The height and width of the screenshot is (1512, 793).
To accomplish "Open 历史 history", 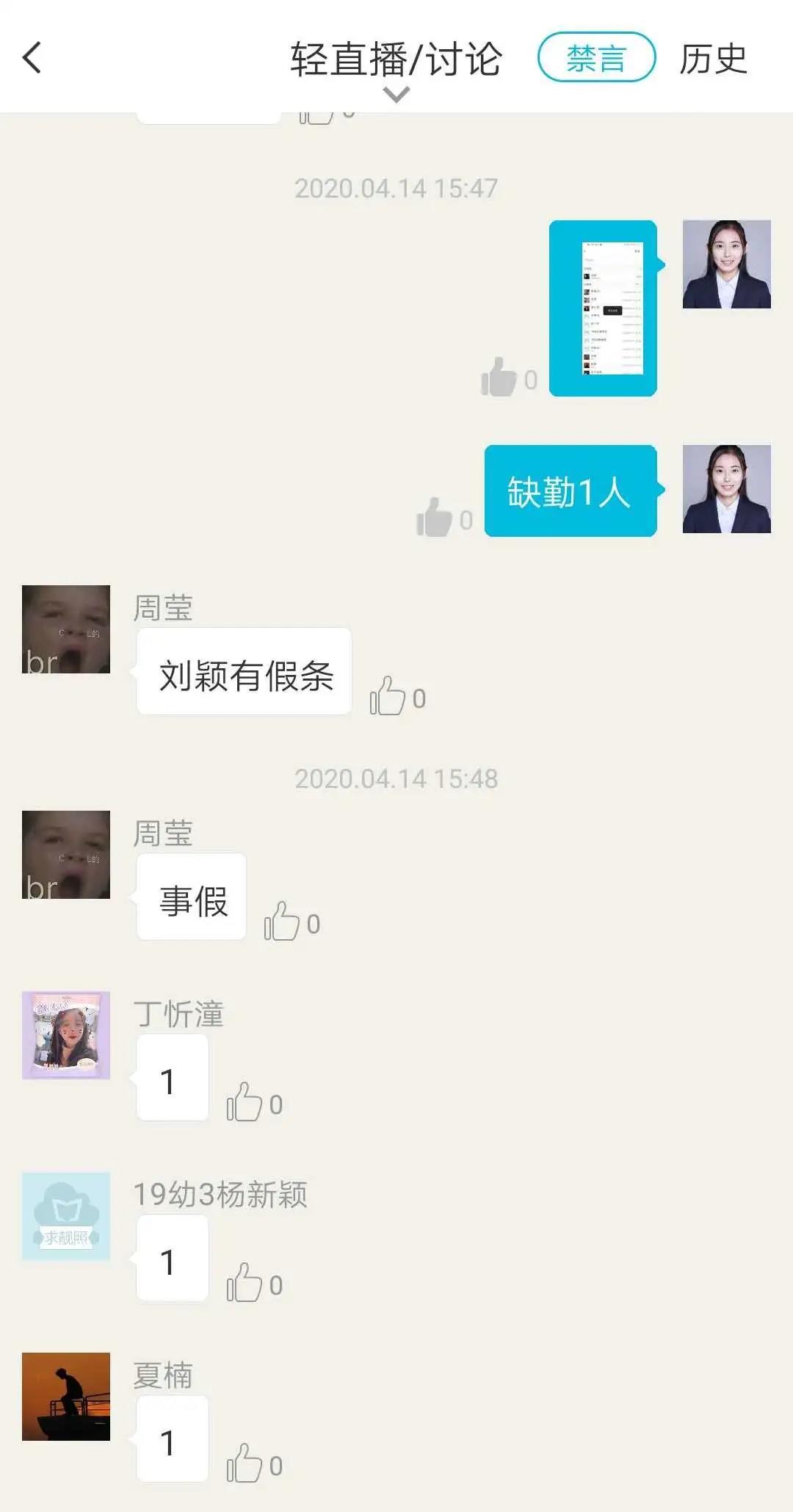I will (712, 59).
